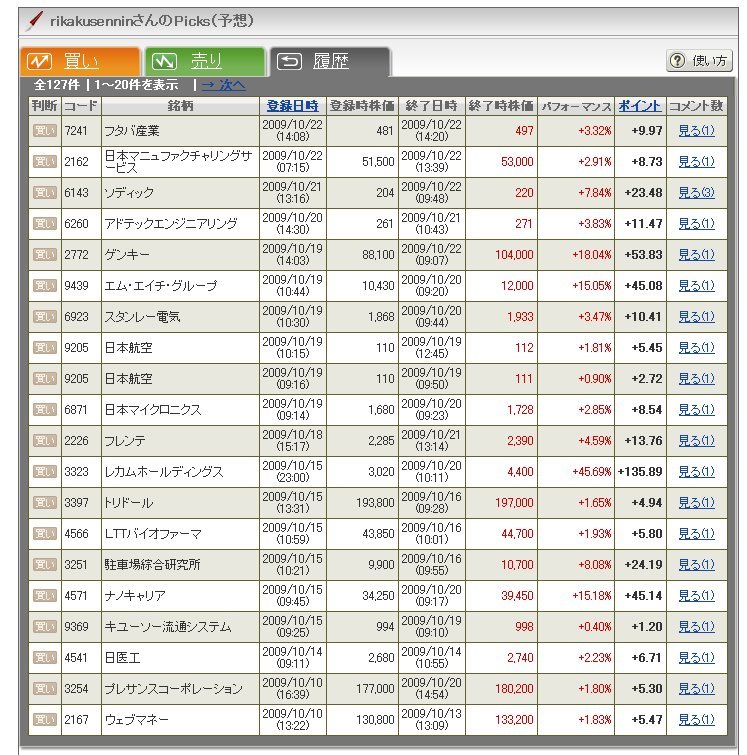Open comment for アドテックエンジニアリング

tap(696, 224)
